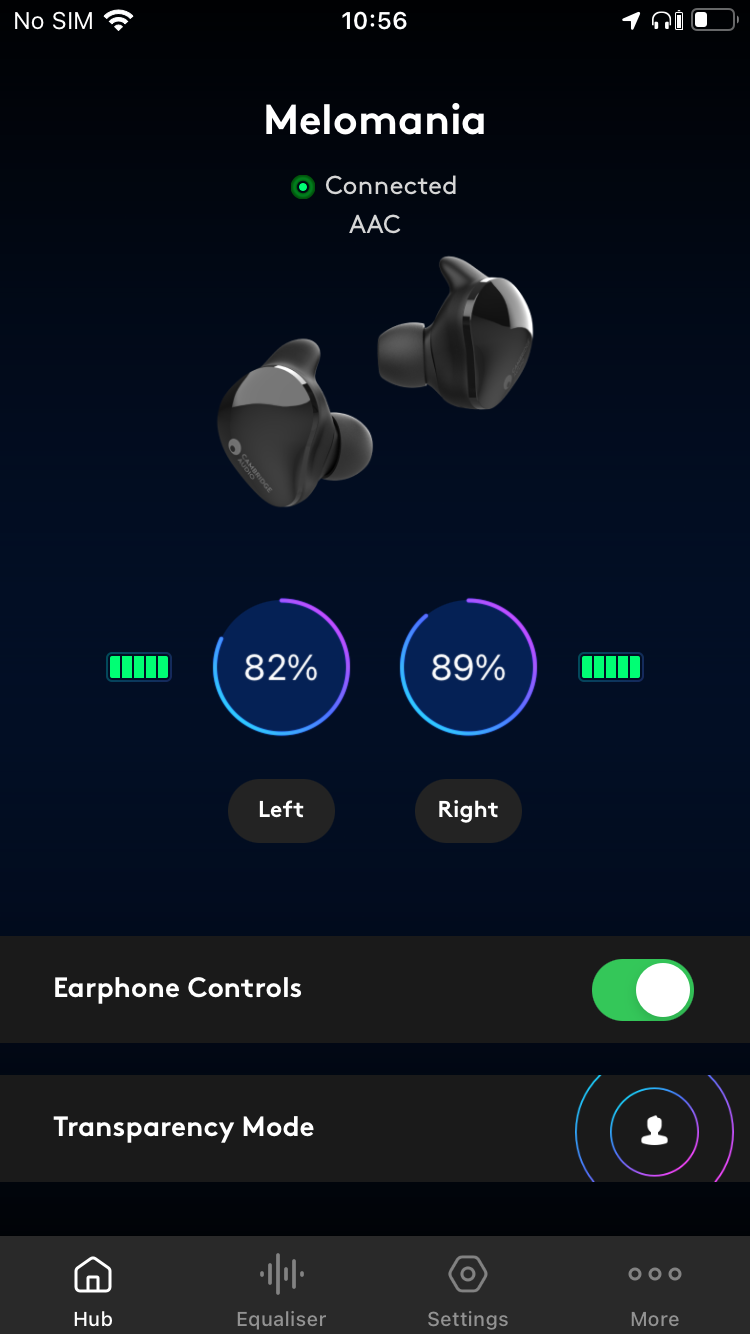The image size is (750, 1334).
Task: Open the More menu
Action: [x=654, y=1285]
